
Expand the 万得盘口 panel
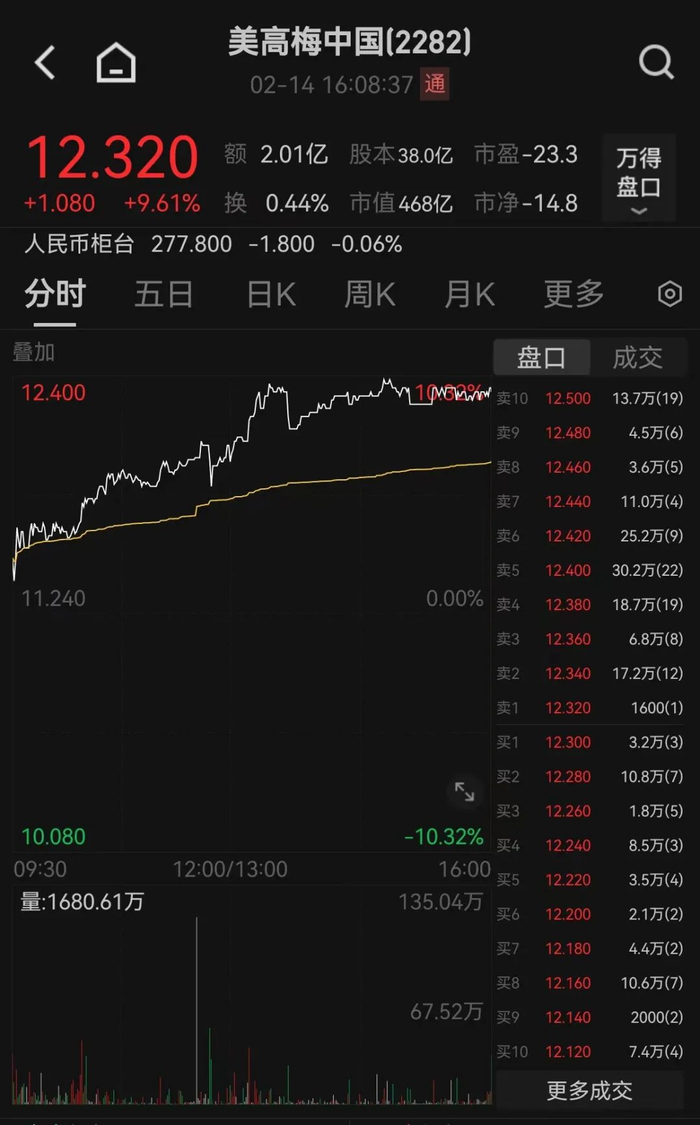click(638, 179)
